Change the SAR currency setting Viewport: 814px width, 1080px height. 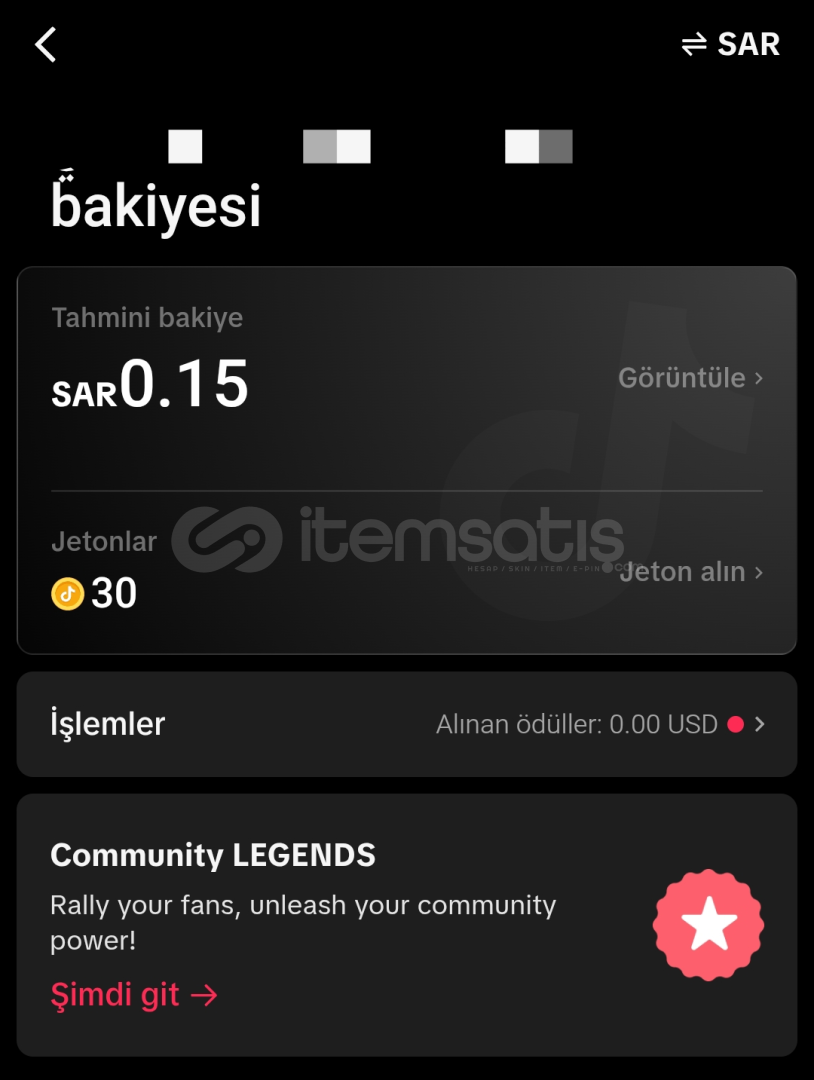point(730,45)
